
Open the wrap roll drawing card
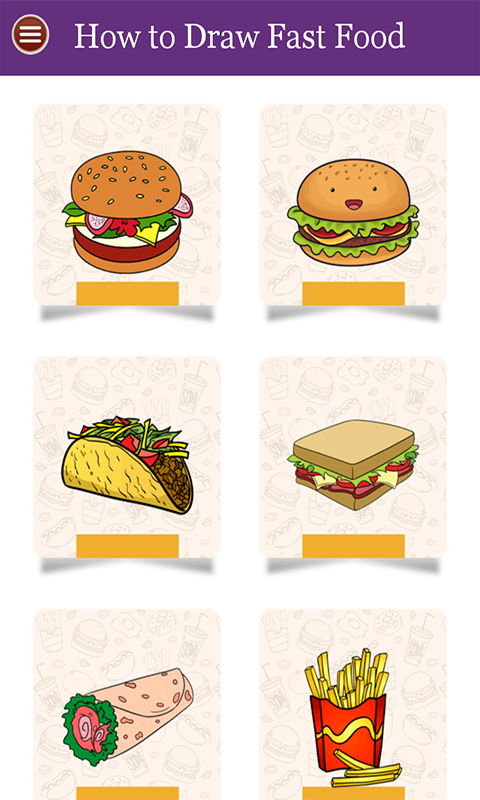(127, 705)
